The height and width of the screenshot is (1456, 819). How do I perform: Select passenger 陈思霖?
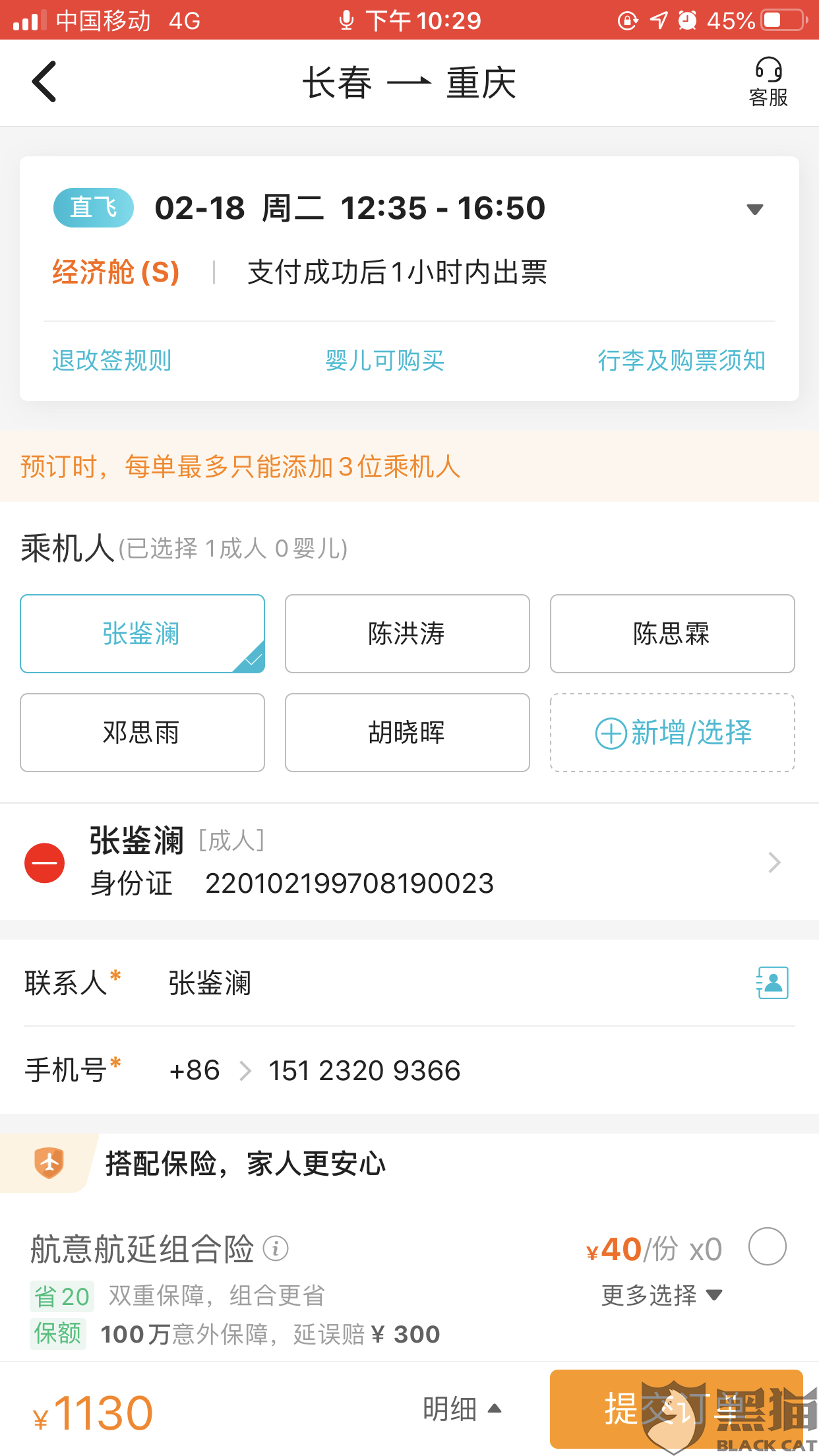[672, 634]
